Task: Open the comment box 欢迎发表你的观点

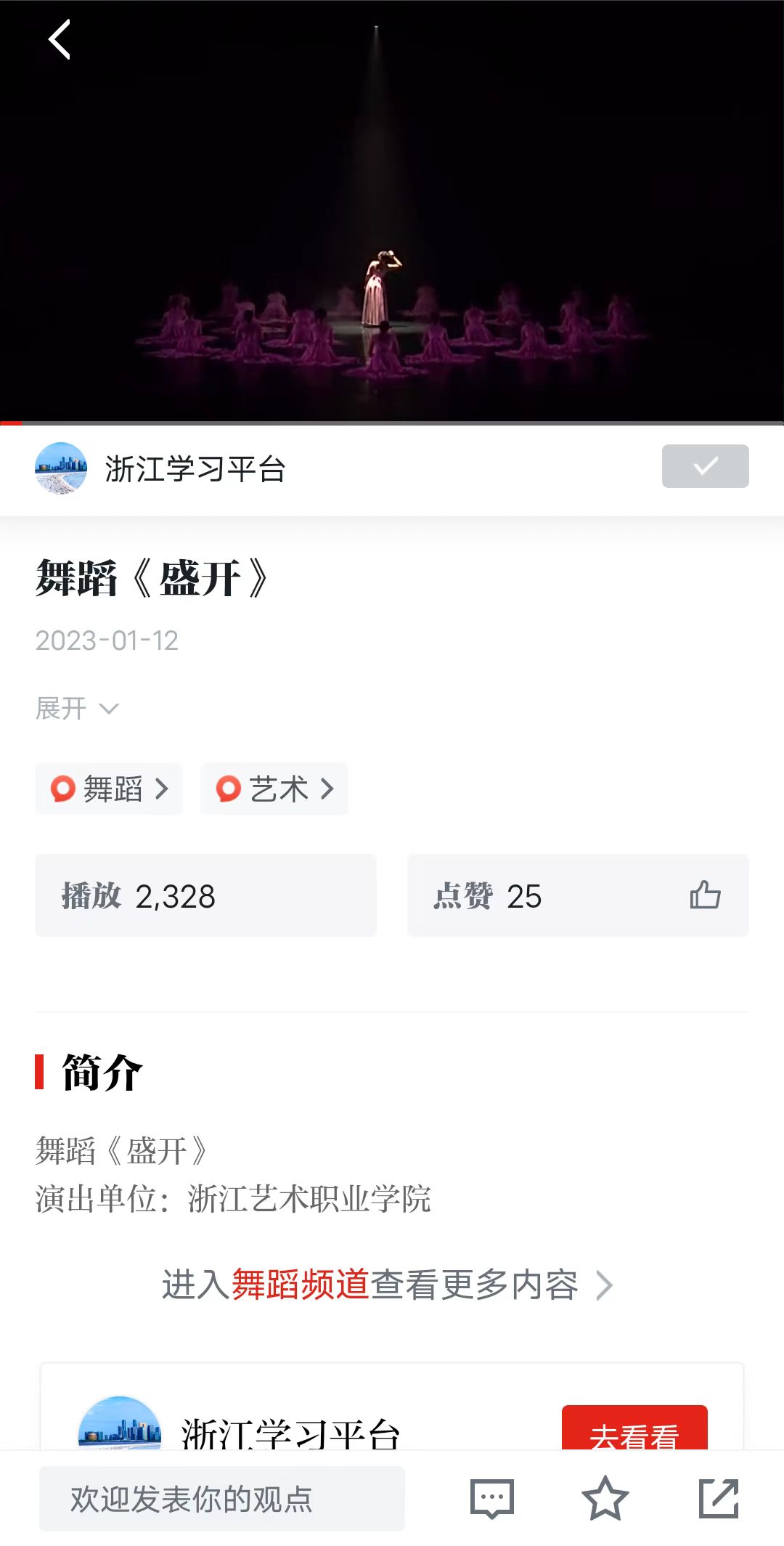Action: [222, 1499]
